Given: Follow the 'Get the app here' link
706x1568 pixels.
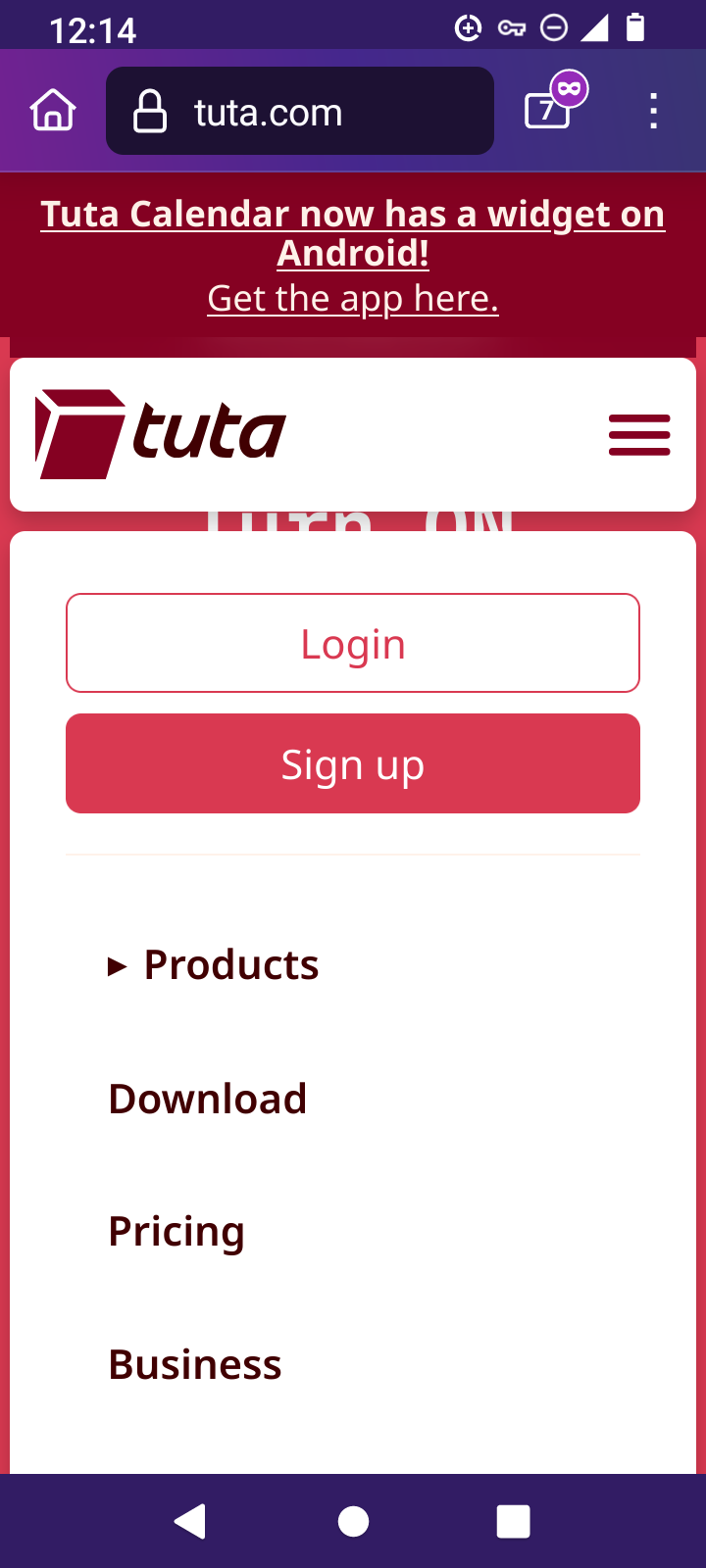Looking at the screenshot, I should tap(353, 298).
